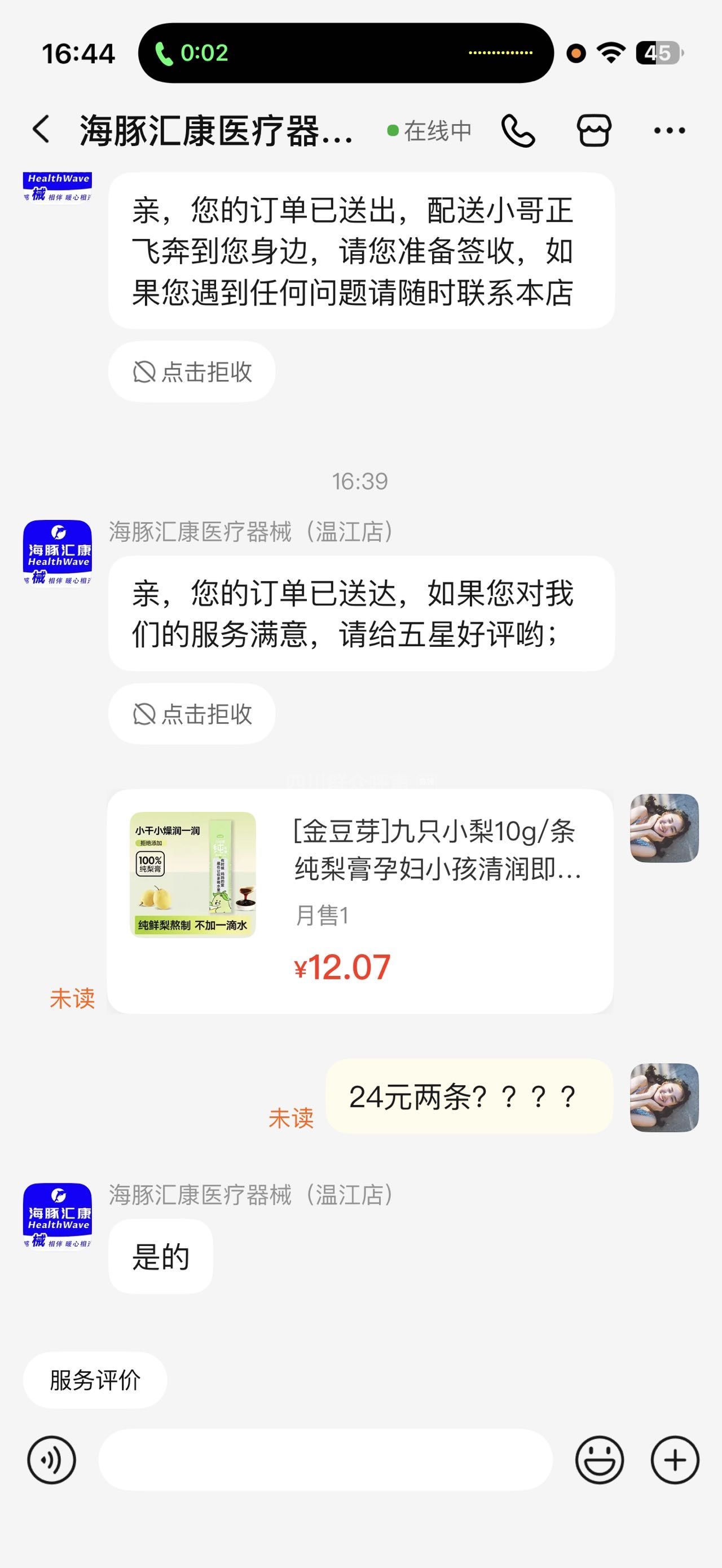Open the 九只小梨 pear paste product card

tap(360, 901)
